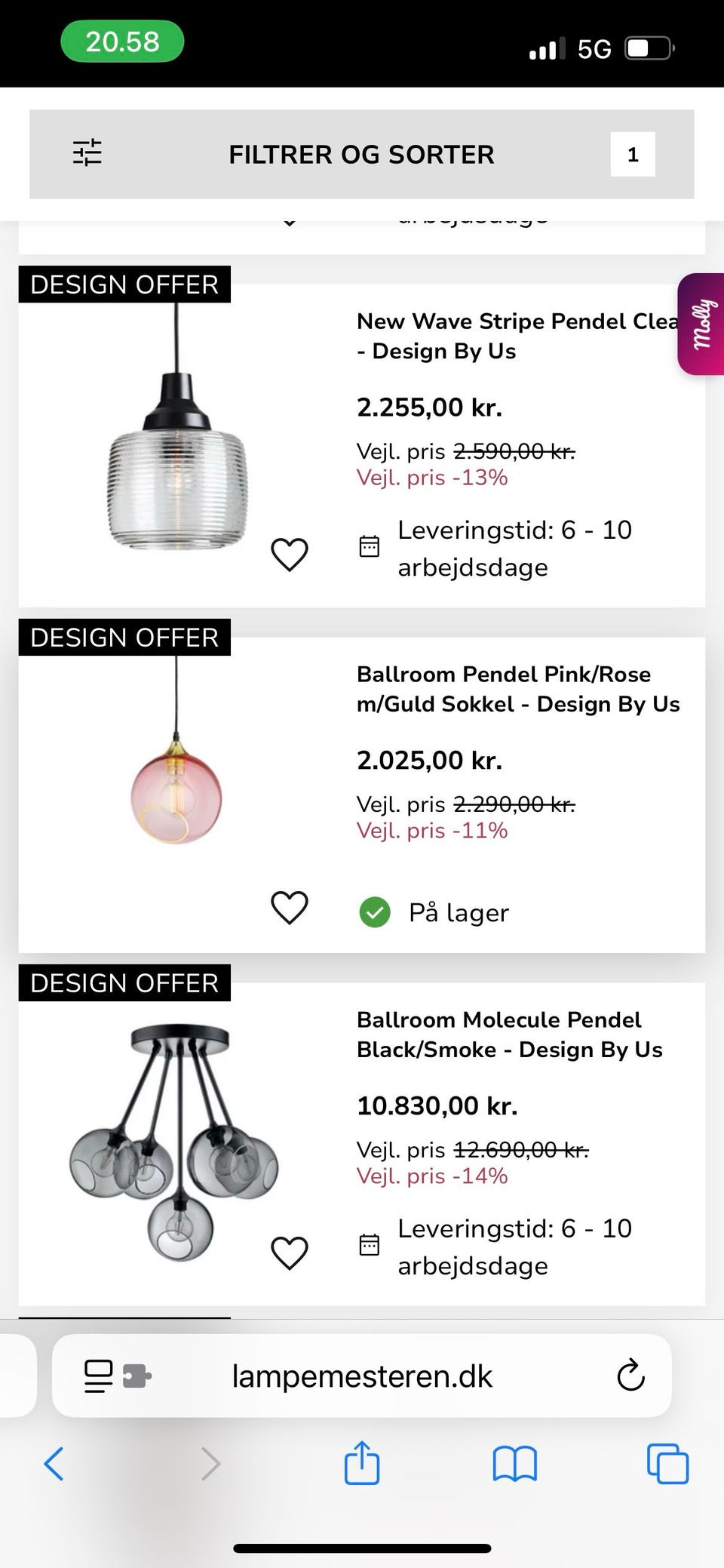Tap the calendar icon next to Leveringstid

click(369, 546)
